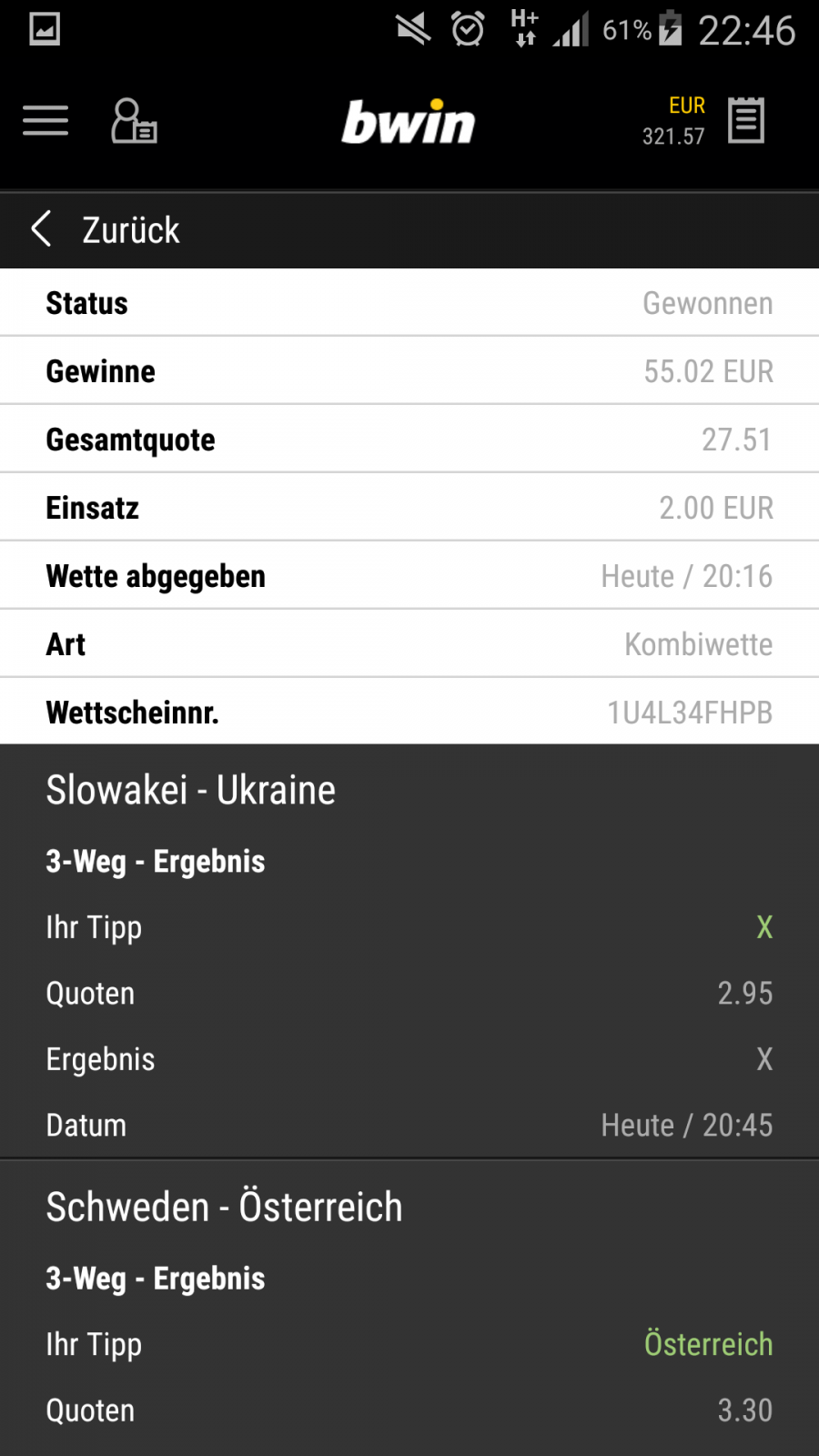This screenshot has height=1456, width=819.
Task: Open the bet slip icon
Action: (x=746, y=121)
